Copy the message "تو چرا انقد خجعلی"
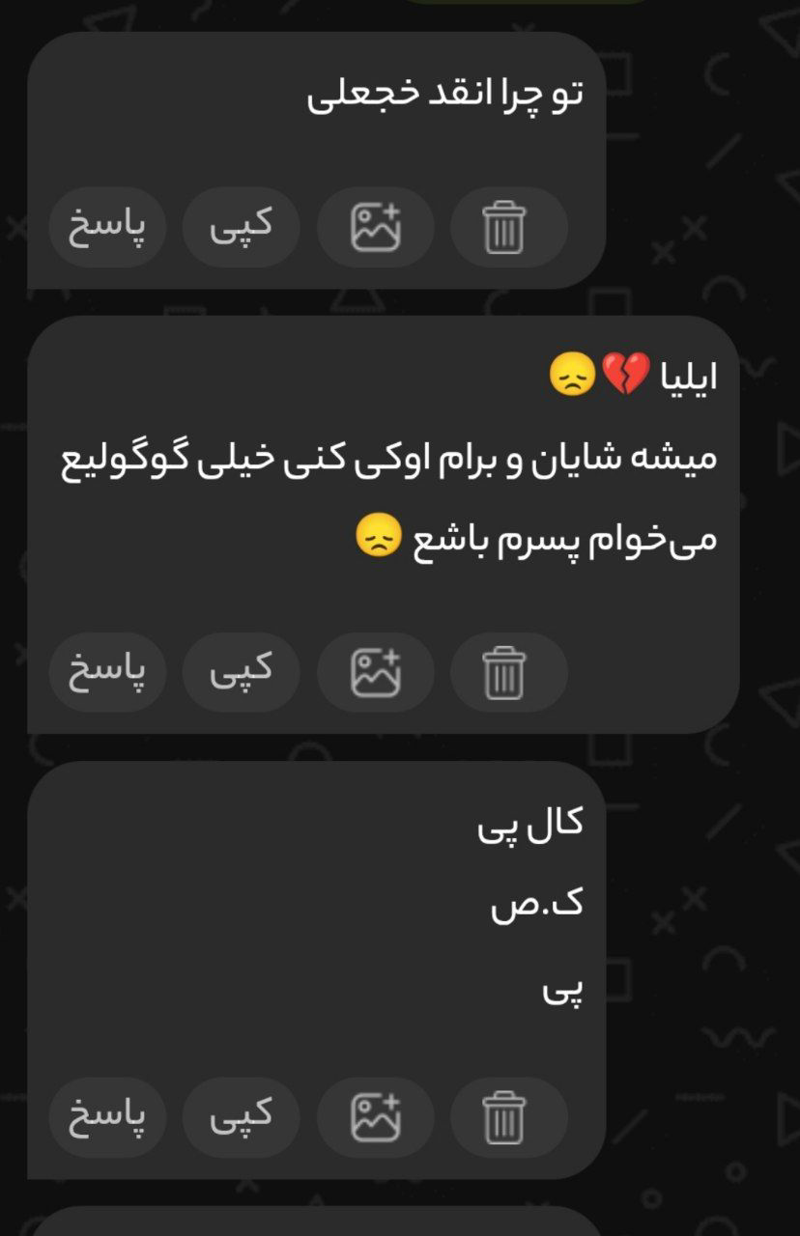 (241, 227)
